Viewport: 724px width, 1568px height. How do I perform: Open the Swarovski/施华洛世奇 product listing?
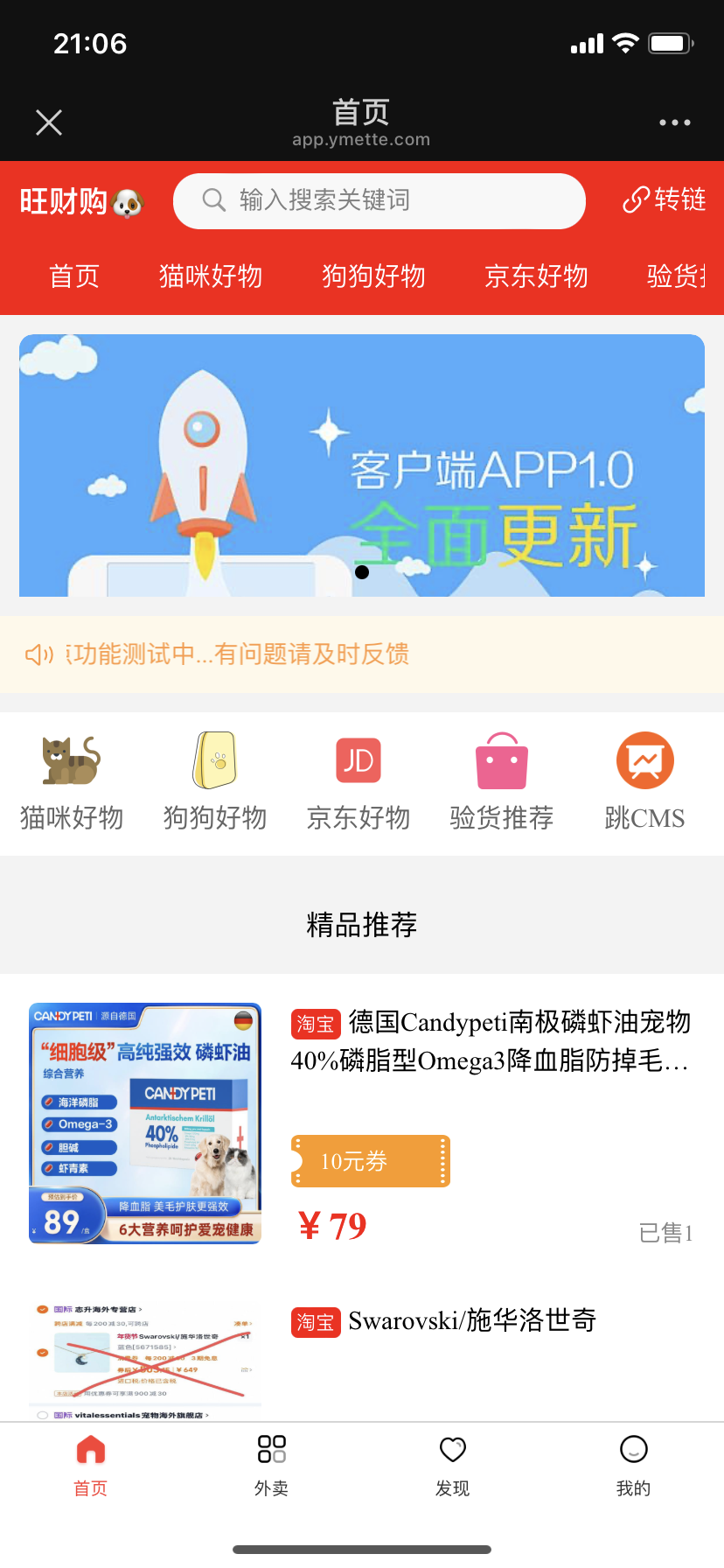click(x=472, y=1320)
